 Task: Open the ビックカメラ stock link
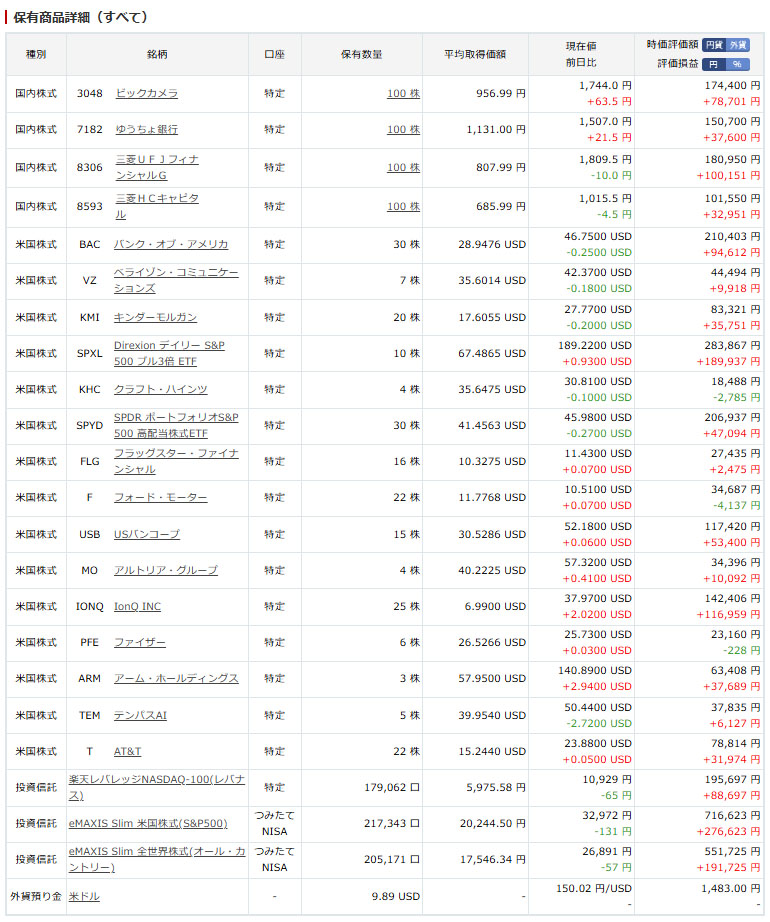click(x=146, y=93)
